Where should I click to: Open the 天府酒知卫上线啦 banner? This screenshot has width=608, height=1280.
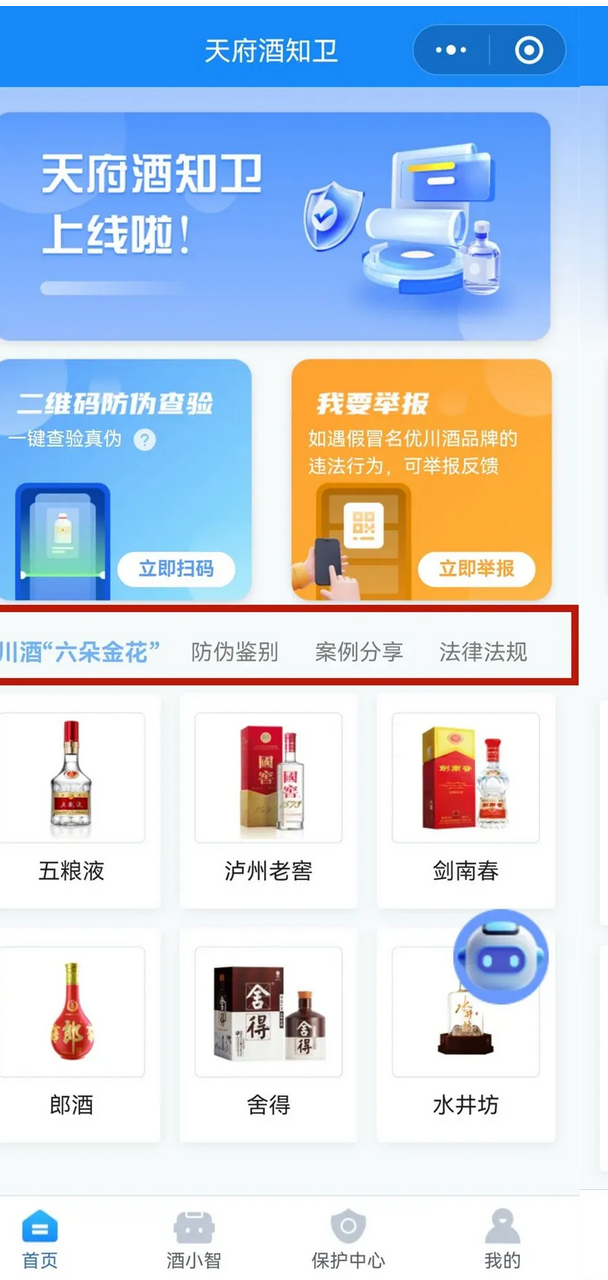pyautogui.click(x=274, y=226)
